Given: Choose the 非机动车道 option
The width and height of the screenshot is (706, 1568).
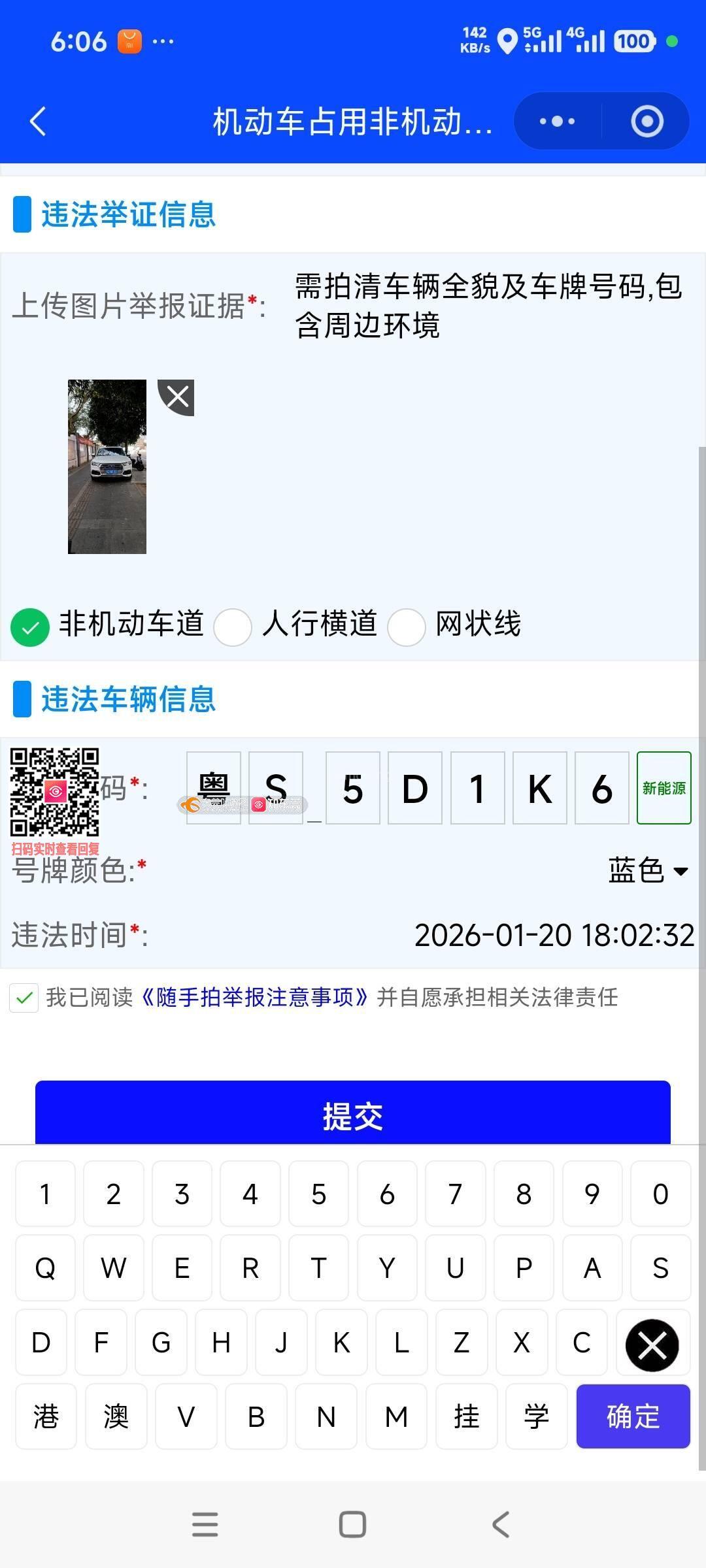Looking at the screenshot, I should point(30,627).
